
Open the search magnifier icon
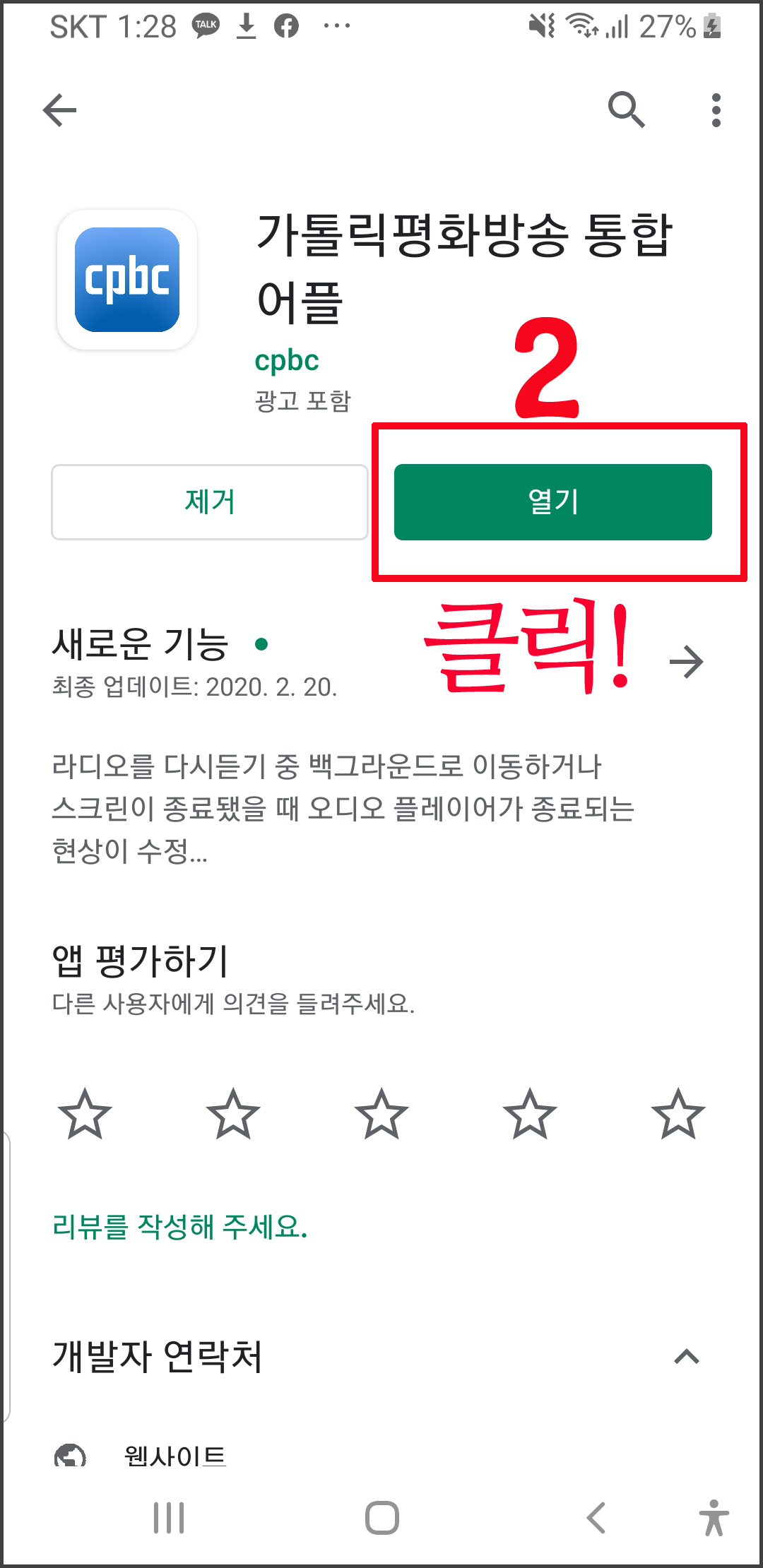(x=627, y=109)
